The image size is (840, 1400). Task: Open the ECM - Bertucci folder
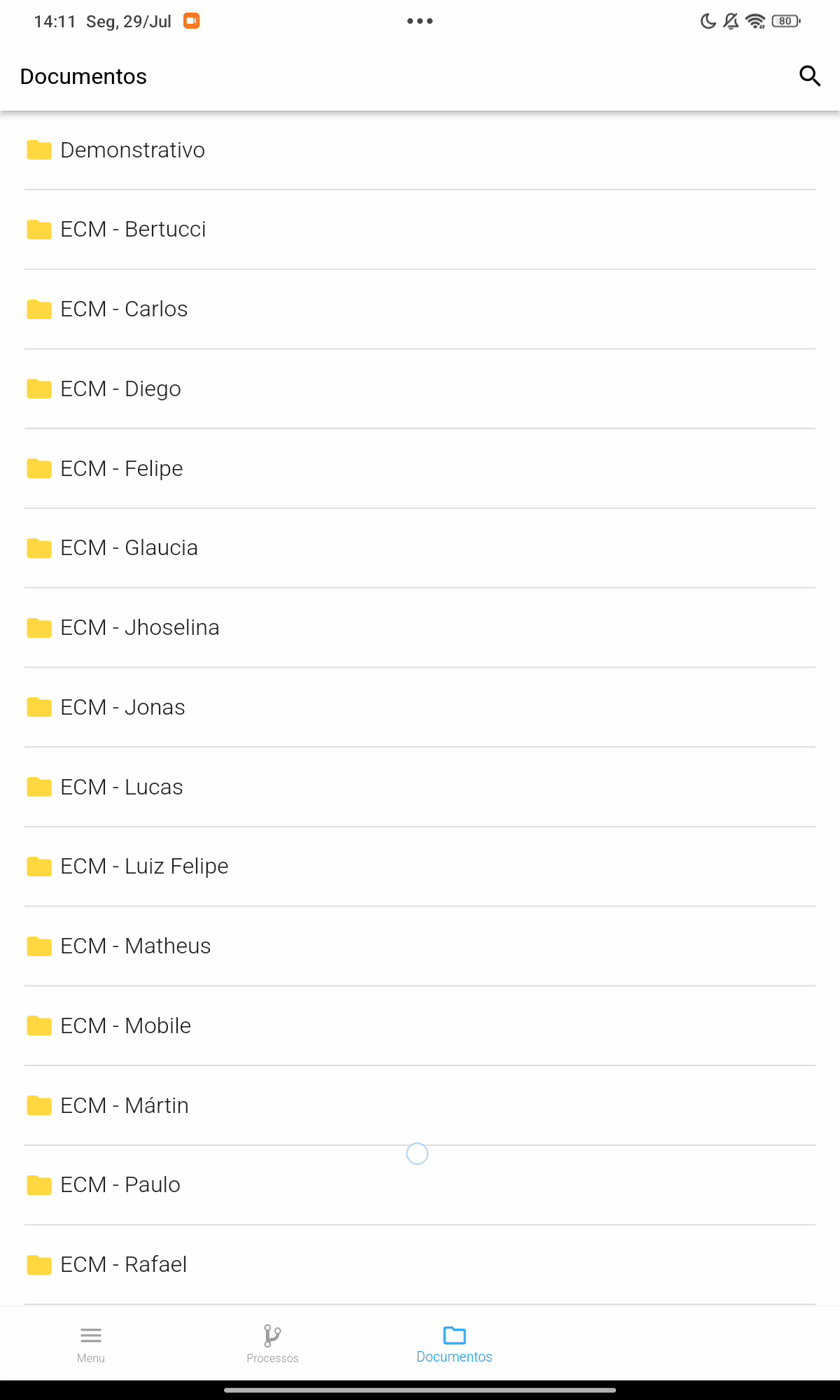coord(420,230)
